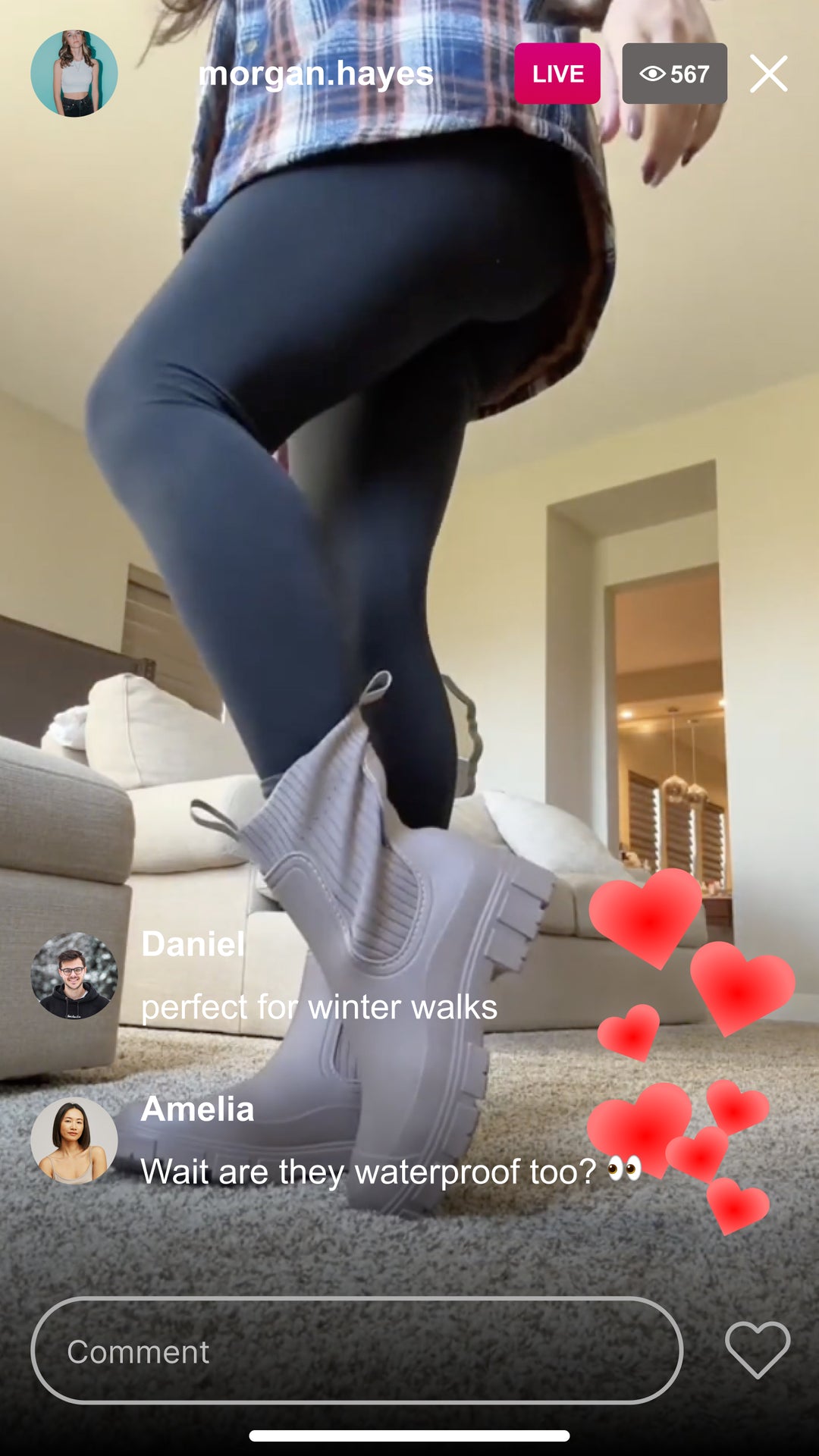Open Amelia's profile avatar
Image resolution: width=819 pixels, height=1456 pixels.
pos(74,1140)
